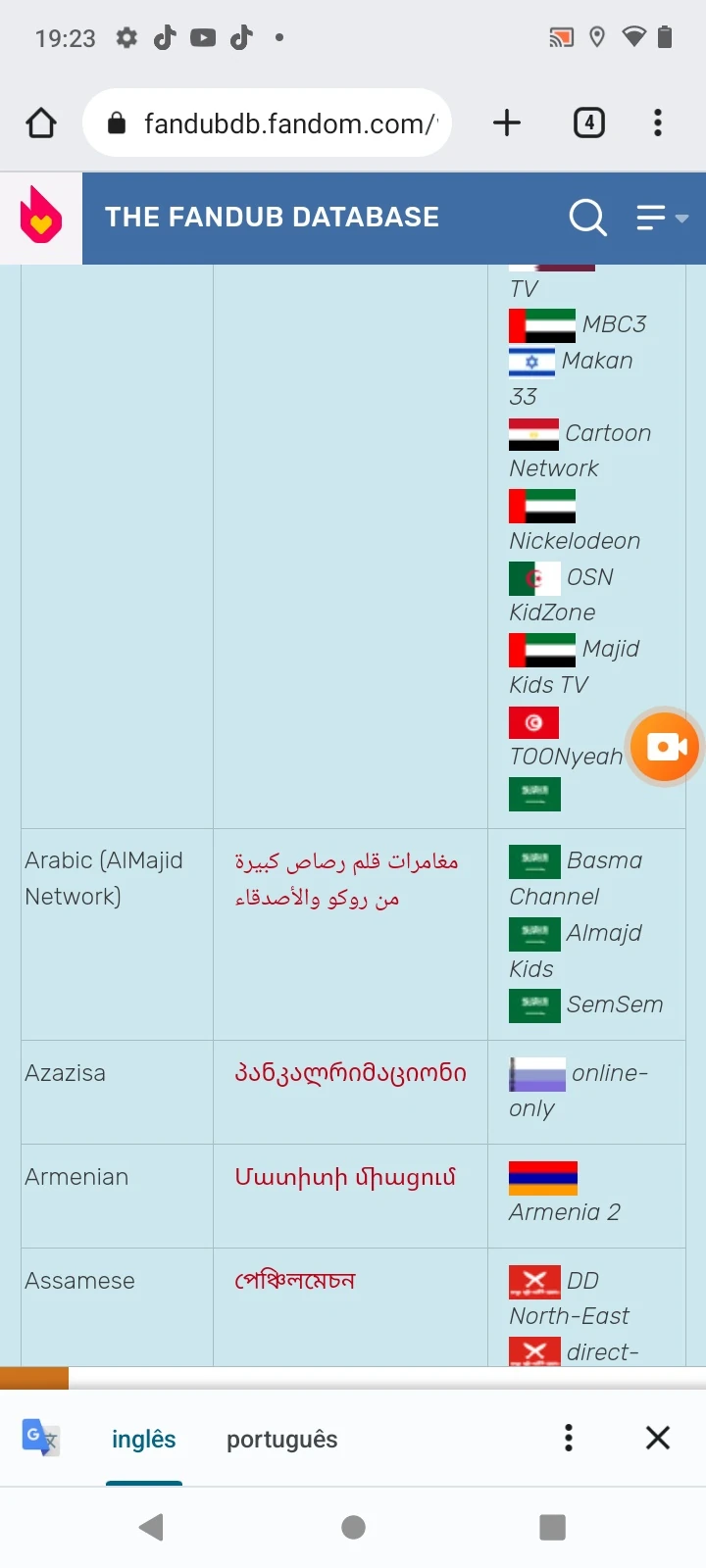
Task: Switch translation to português
Action: click(281, 1439)
